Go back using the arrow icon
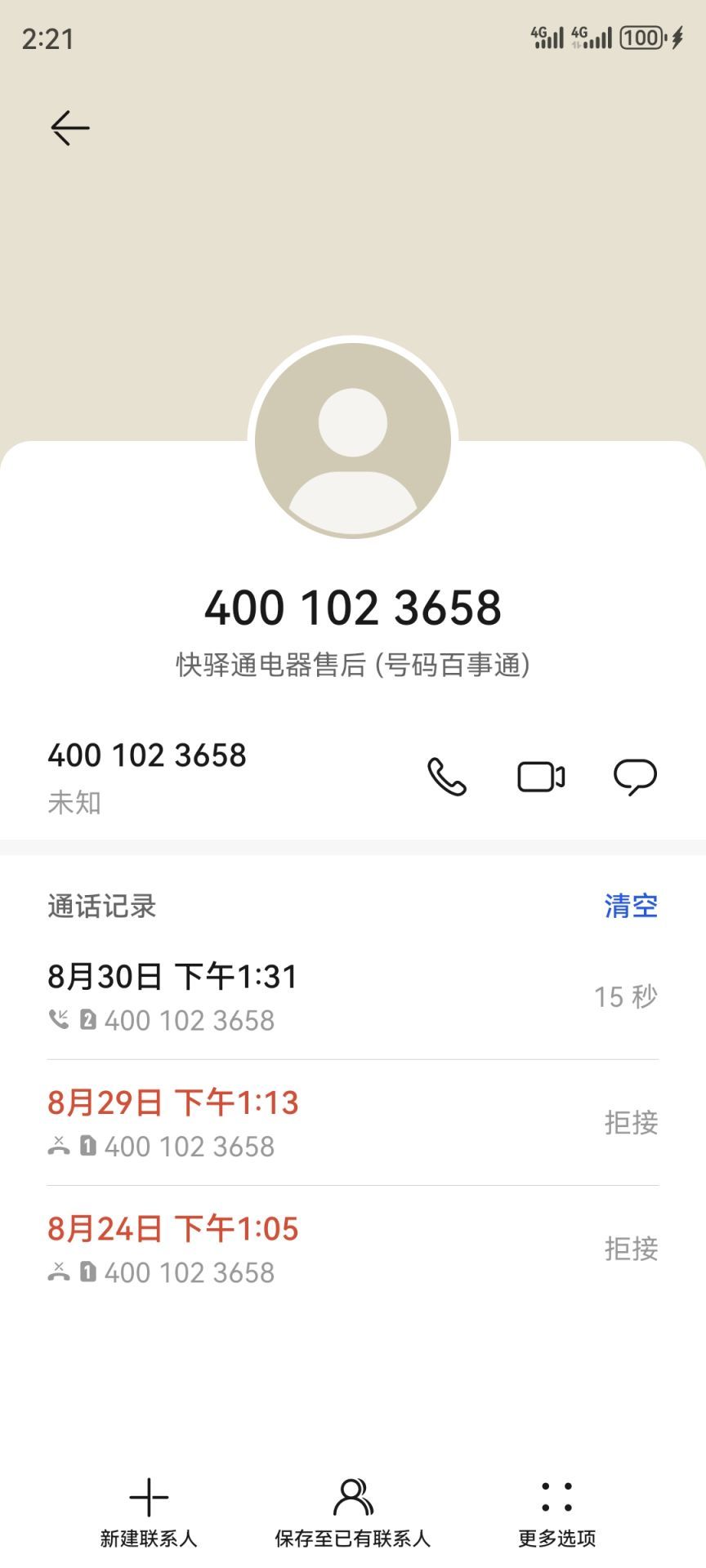The image size is (706, 1568). click(70, 128)
